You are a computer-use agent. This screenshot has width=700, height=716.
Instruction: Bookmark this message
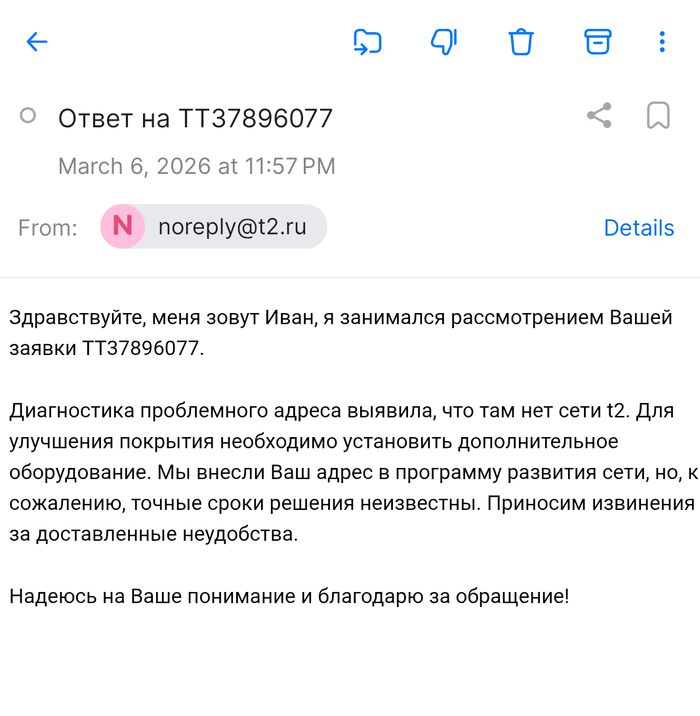tap(657, 116)
